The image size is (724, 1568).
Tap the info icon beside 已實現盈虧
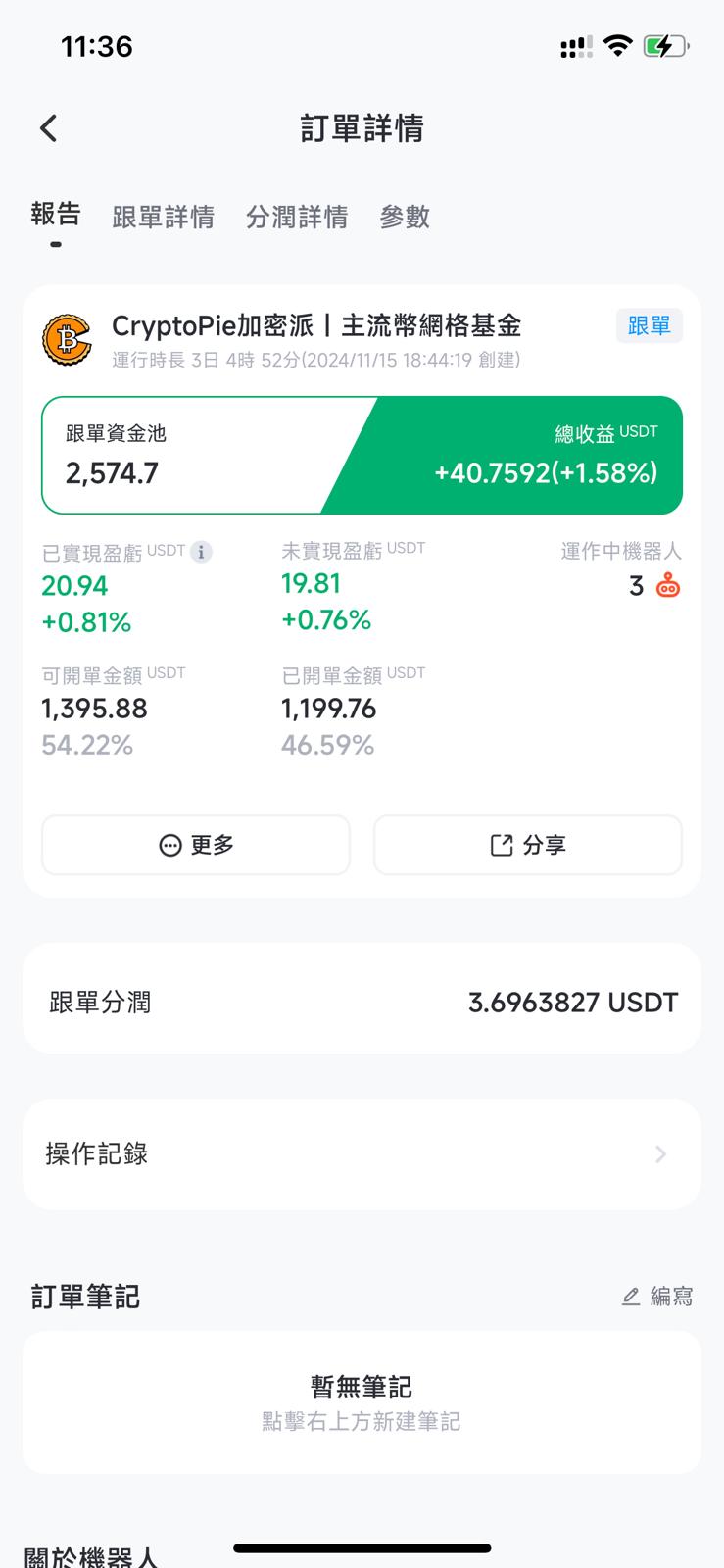tap(201, 552)
